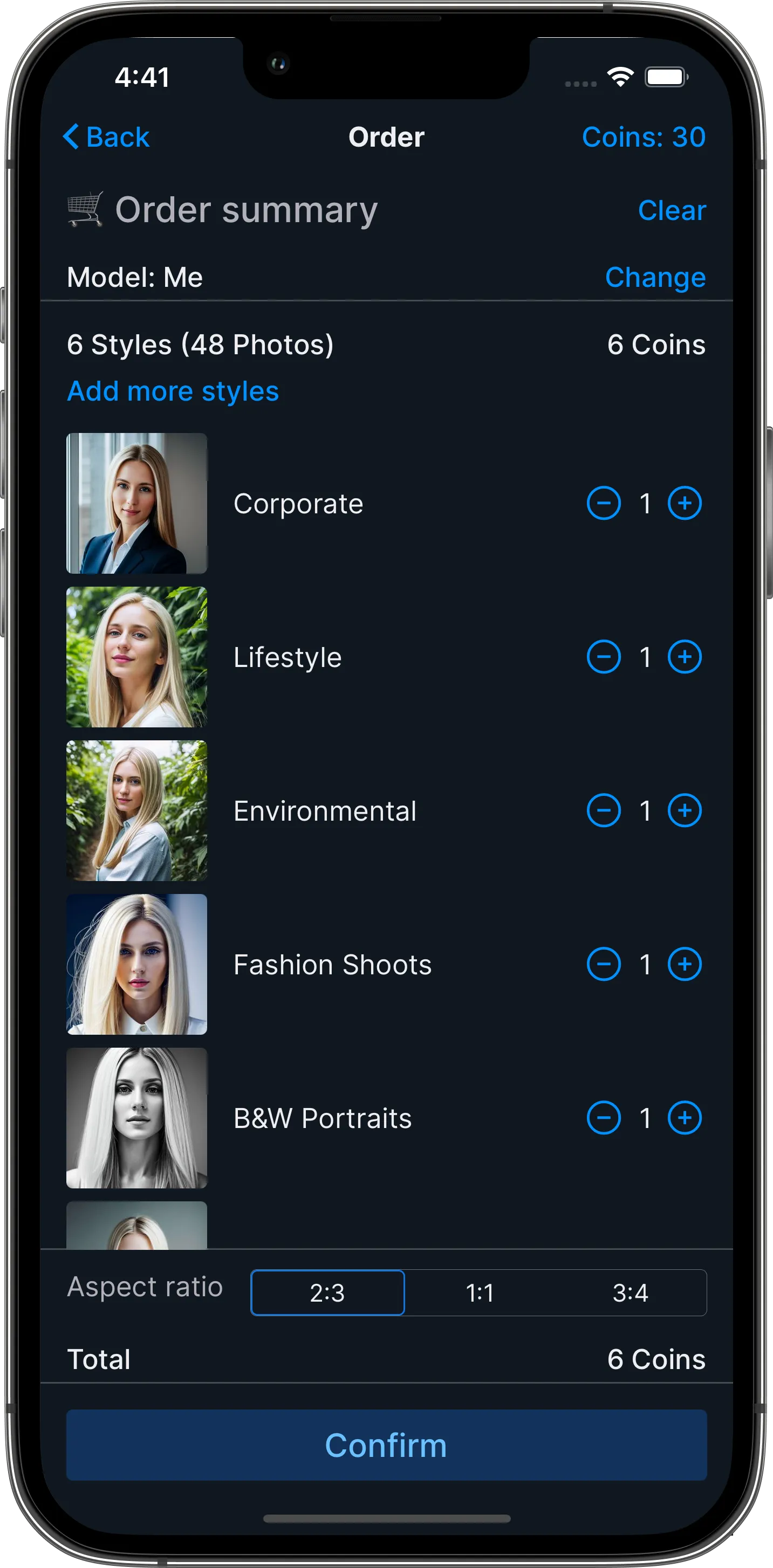Select the 2:3 aspect ratio
The width and height of the screenshot is (773, 1568).
click(327, 1293)
